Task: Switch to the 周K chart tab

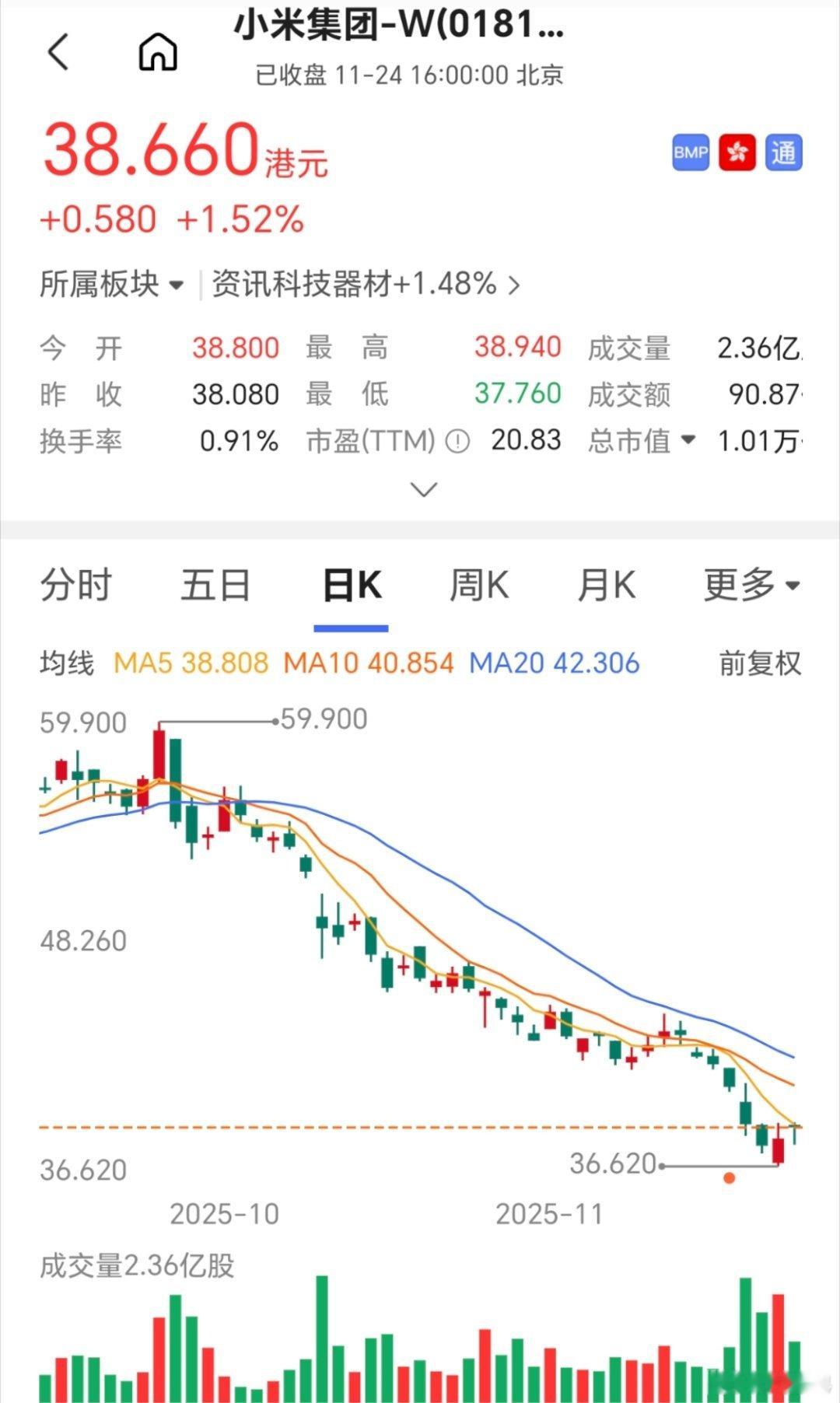Action: [479, 586]
